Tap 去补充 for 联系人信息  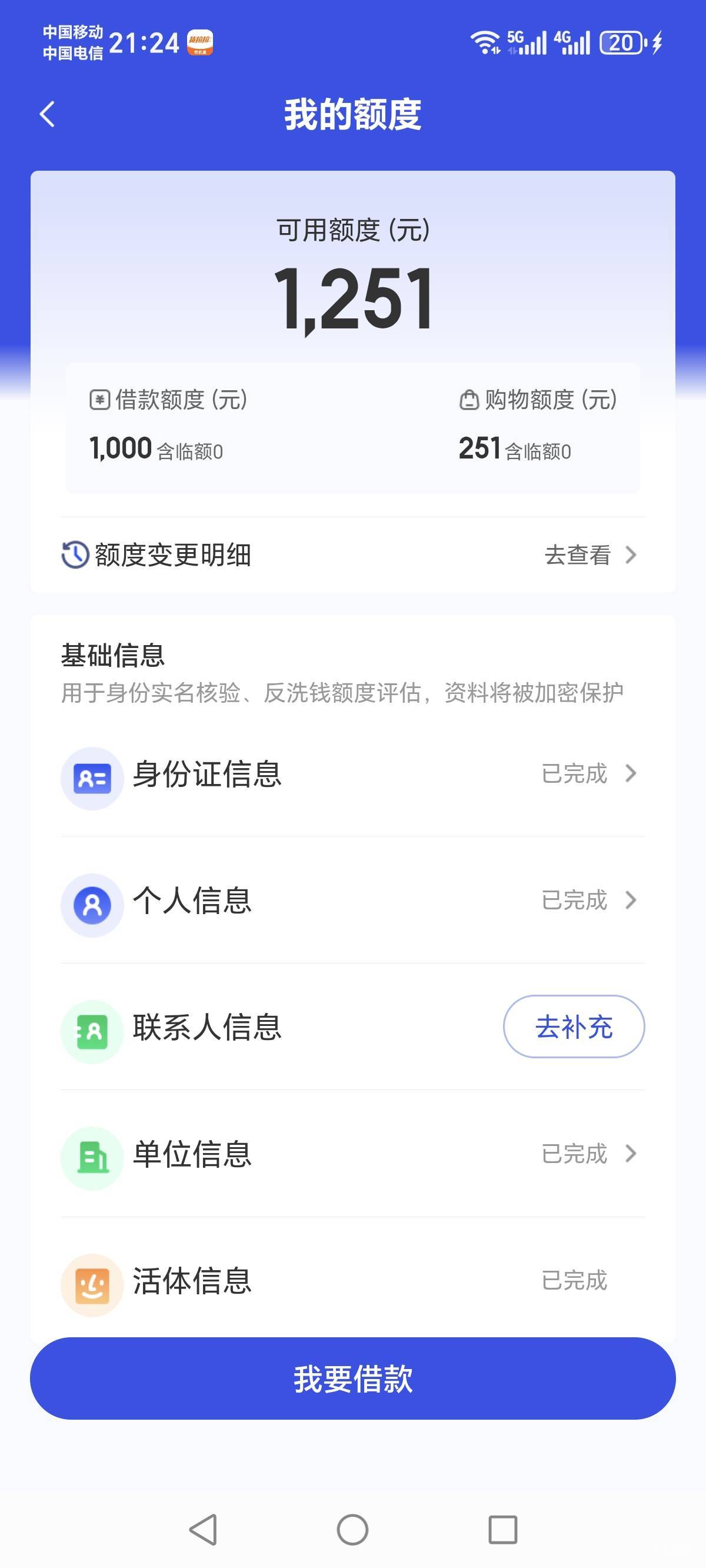coord(573,1027)
